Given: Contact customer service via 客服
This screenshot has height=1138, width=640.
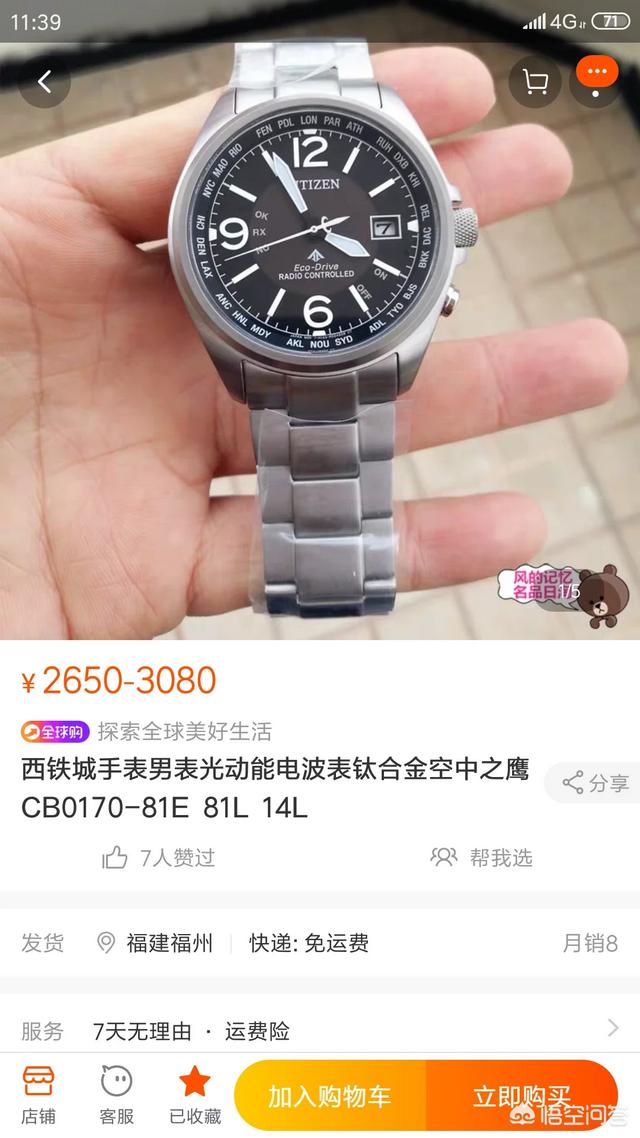Looking at the screenshot, I should tap(116, 1092).
